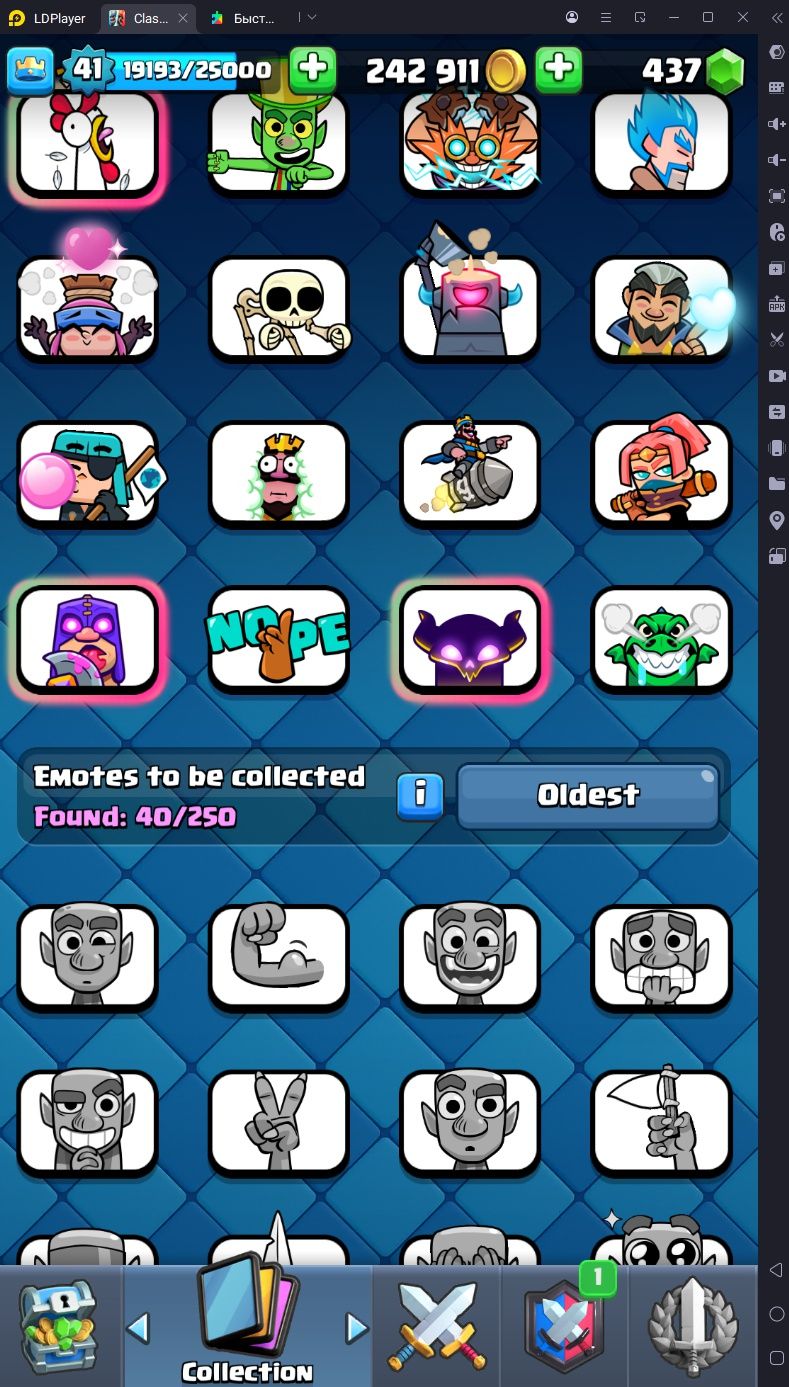
Task: Open the crown player profile icon
Action: point(30,70)
